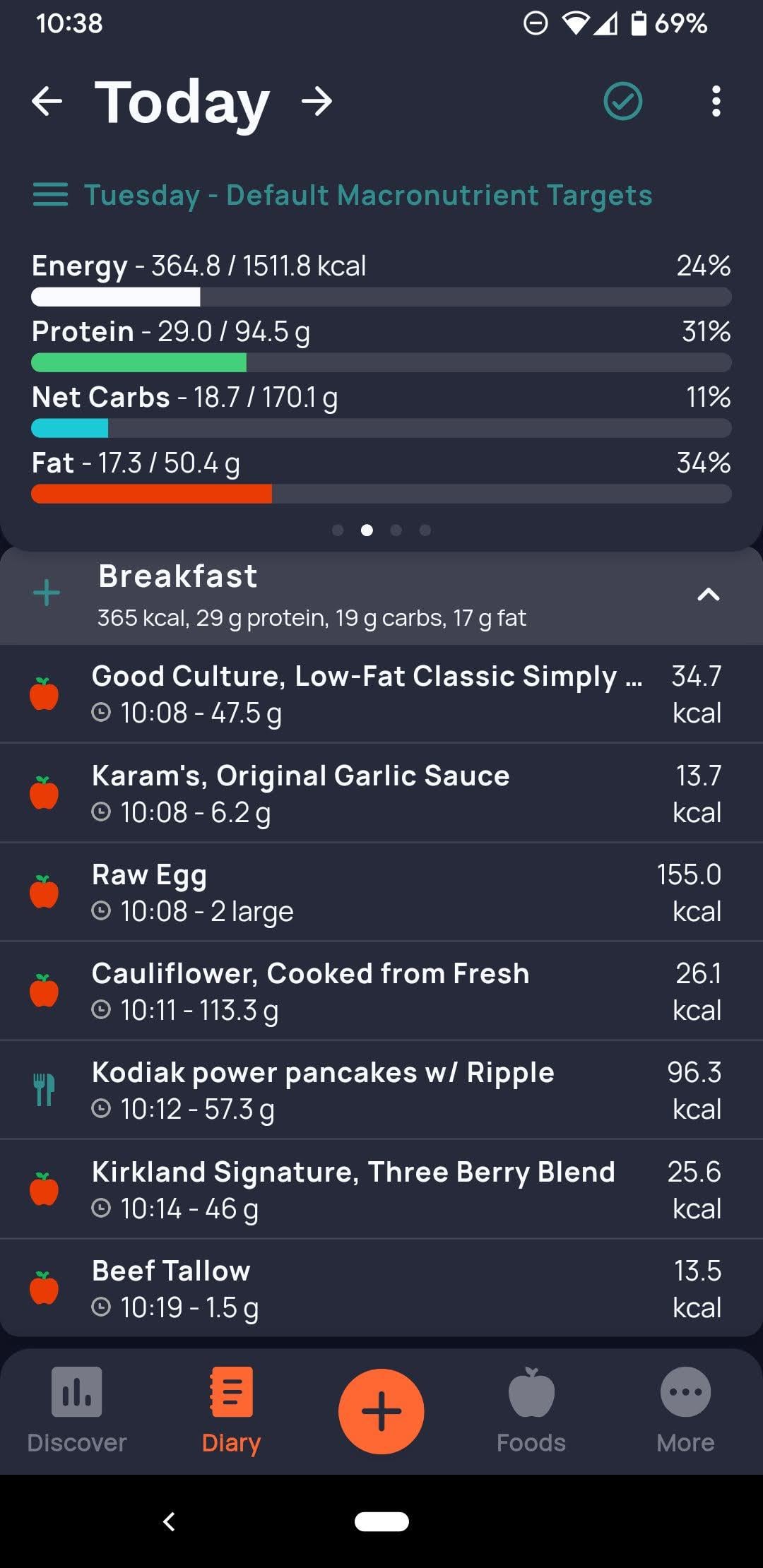Tap the system back button

pos(169,1521)
